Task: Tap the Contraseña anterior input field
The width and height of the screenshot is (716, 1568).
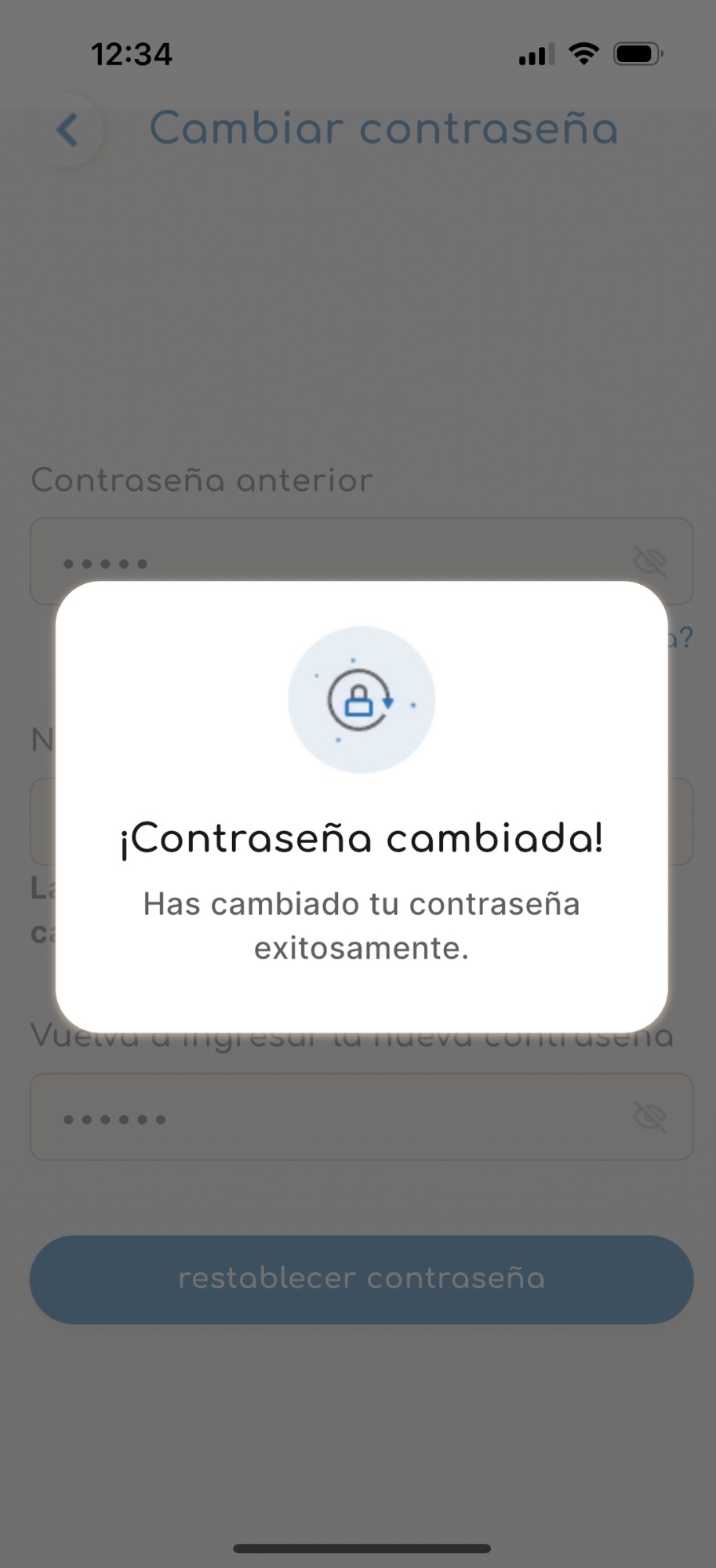Action: coord(362,561)
